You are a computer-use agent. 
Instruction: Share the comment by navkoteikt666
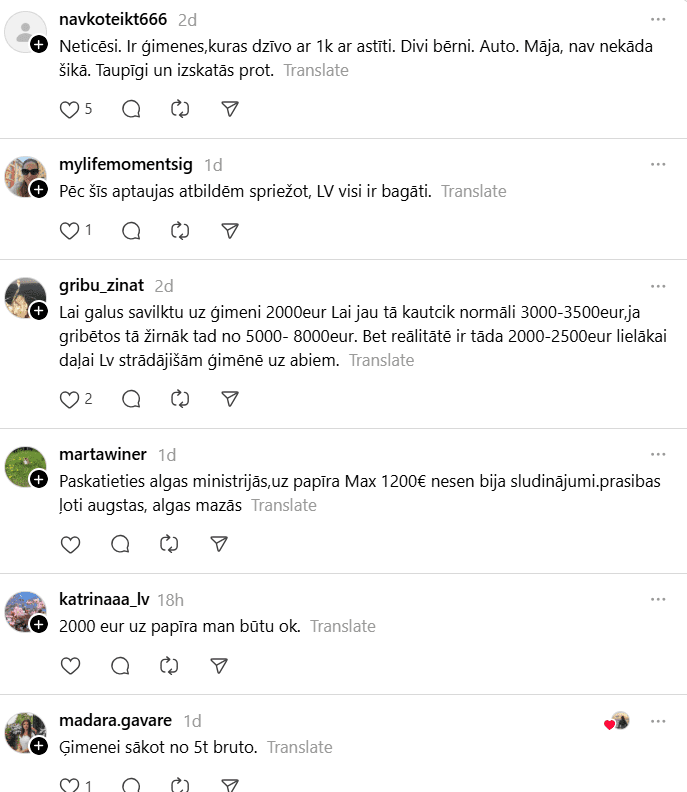230,110
